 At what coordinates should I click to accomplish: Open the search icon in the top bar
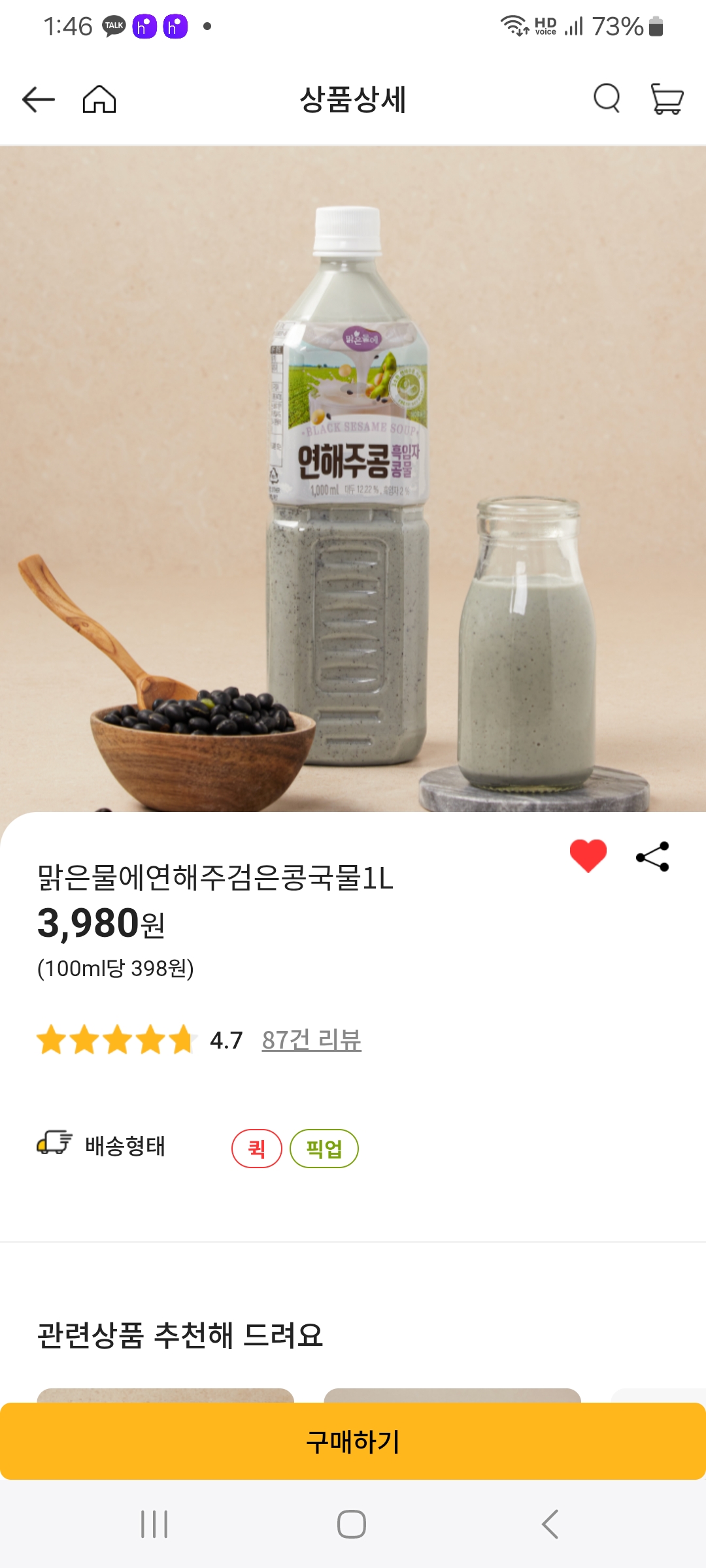(x=607, y=99)
